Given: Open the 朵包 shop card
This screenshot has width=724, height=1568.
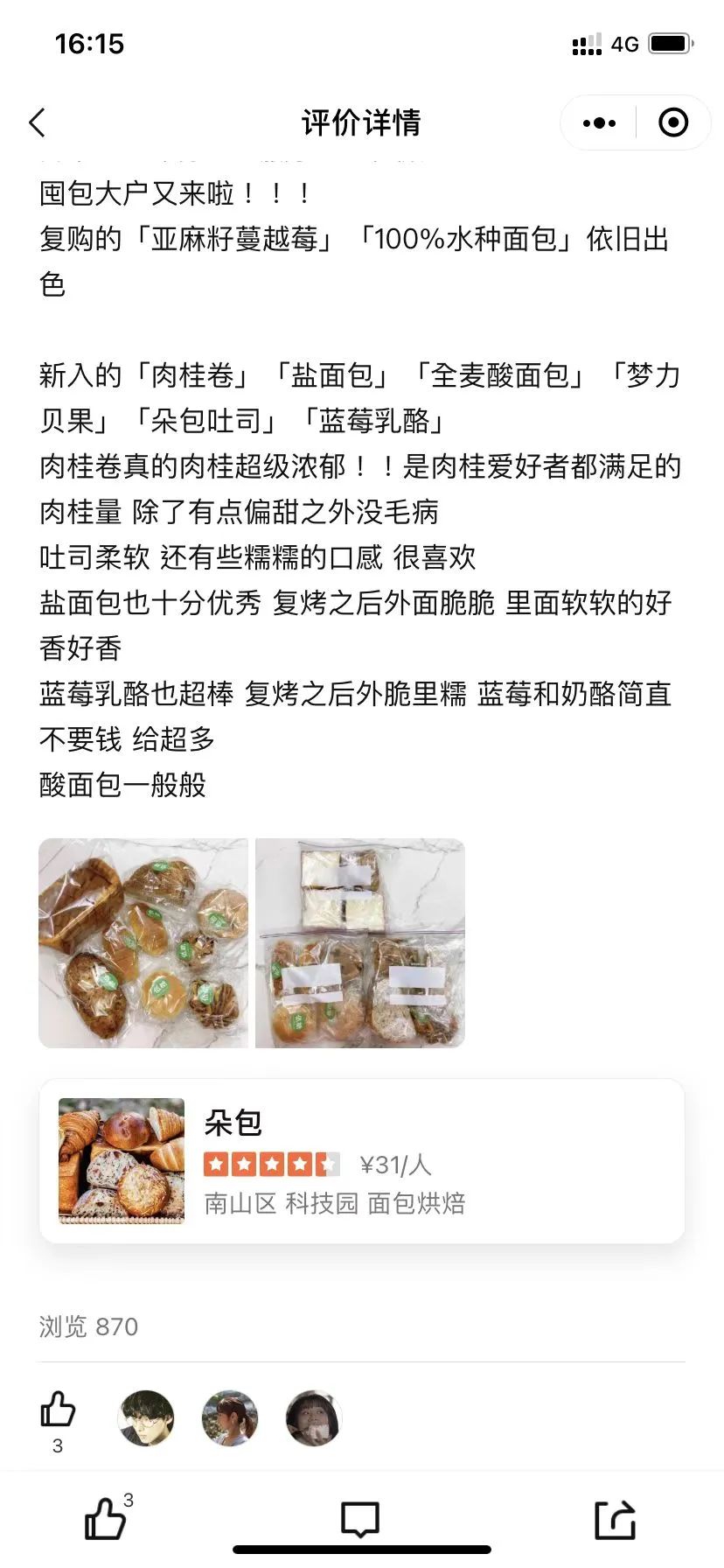Looking at the screenshot, I should pos(362,1161).
